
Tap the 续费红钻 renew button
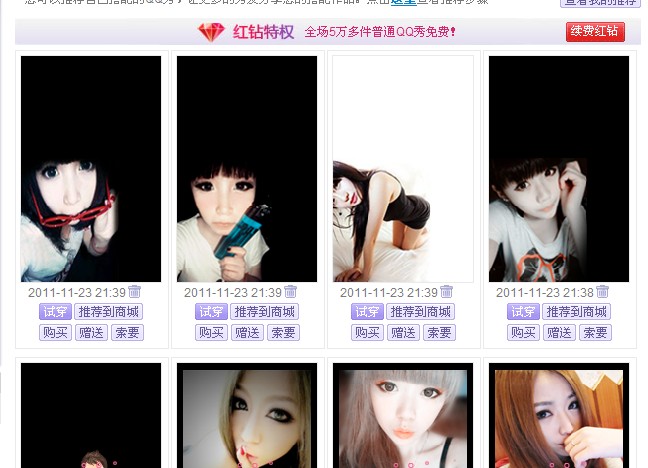point(595,32)
